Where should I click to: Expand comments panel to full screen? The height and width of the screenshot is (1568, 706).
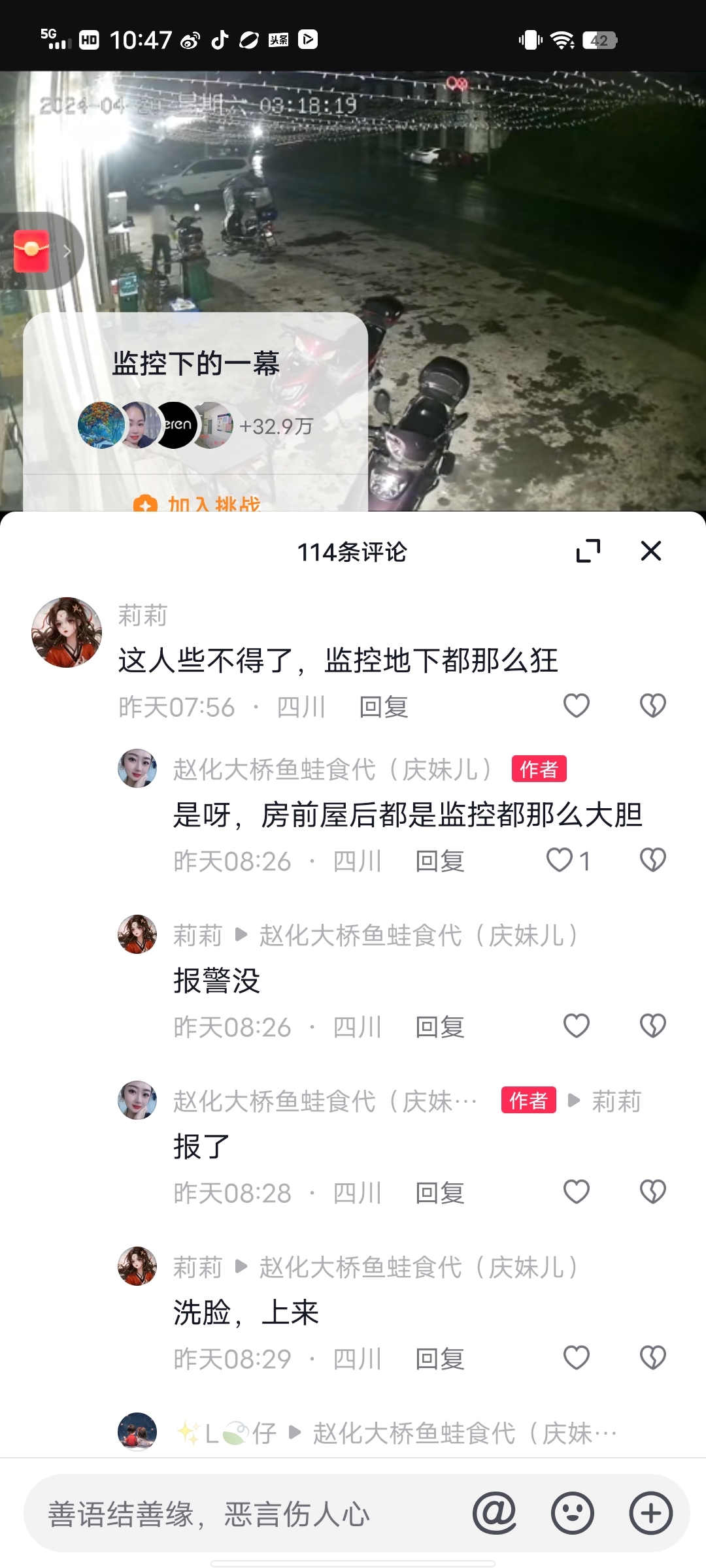(588, 551)
